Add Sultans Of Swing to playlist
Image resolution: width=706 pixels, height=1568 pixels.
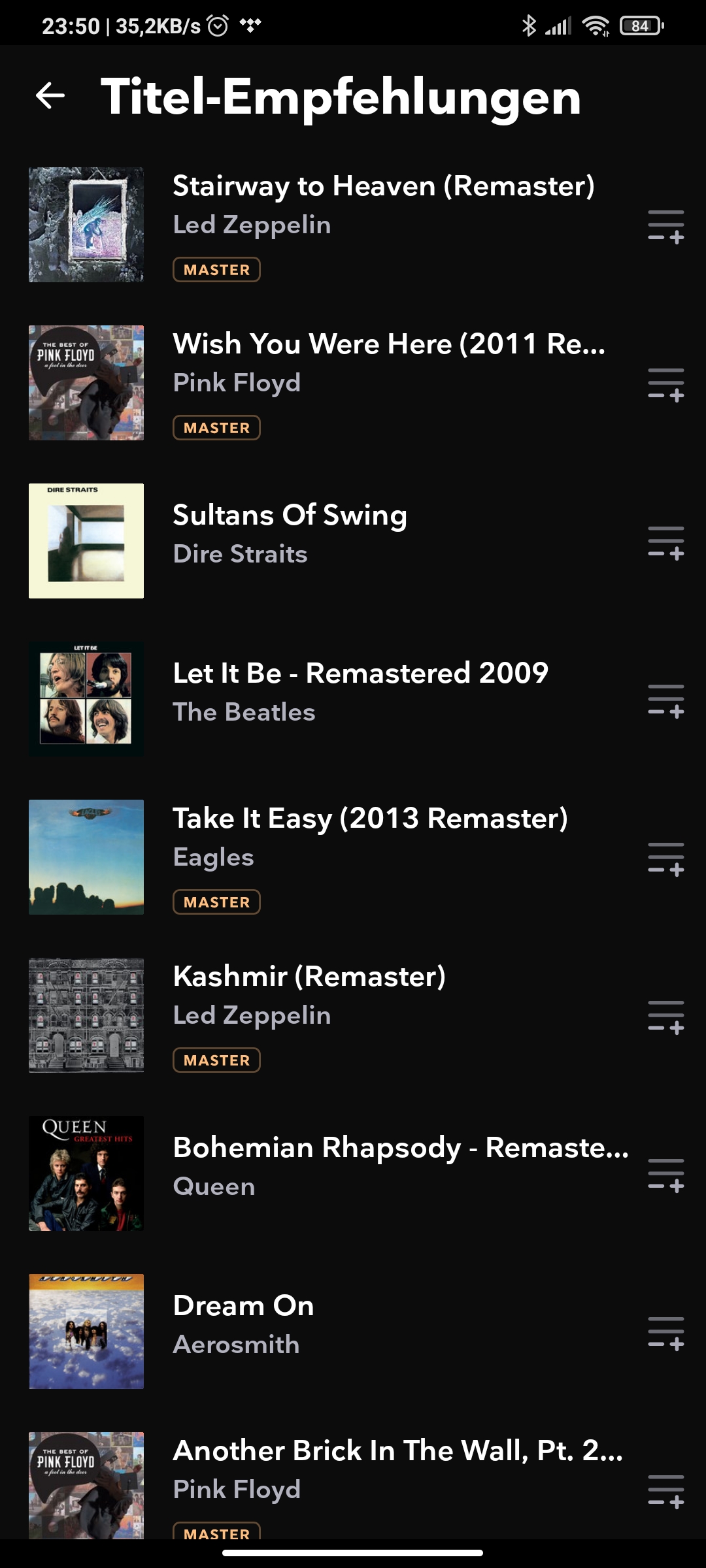(x=665, y=542)
